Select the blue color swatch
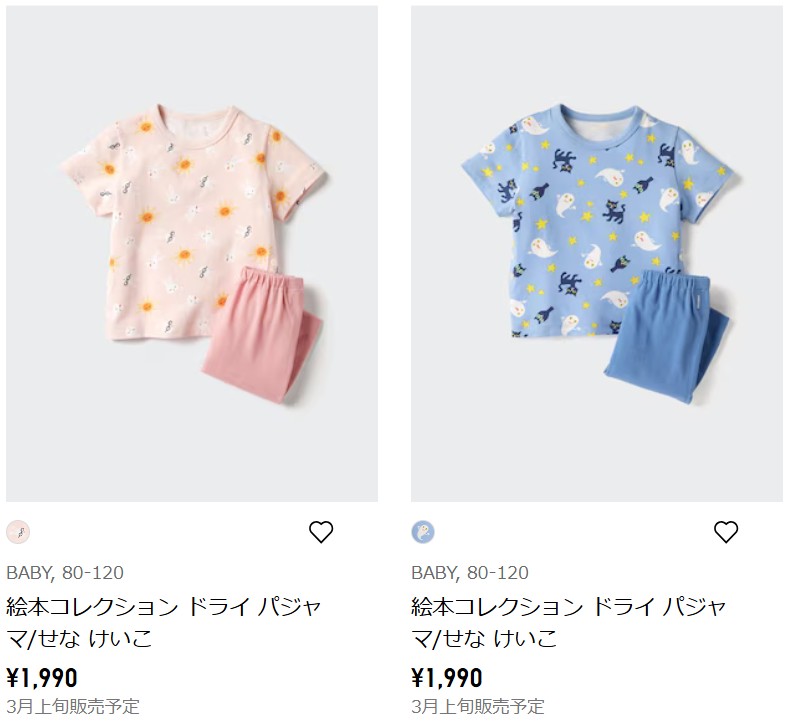This screenshot has width=788, height=722. pos(423,532)
